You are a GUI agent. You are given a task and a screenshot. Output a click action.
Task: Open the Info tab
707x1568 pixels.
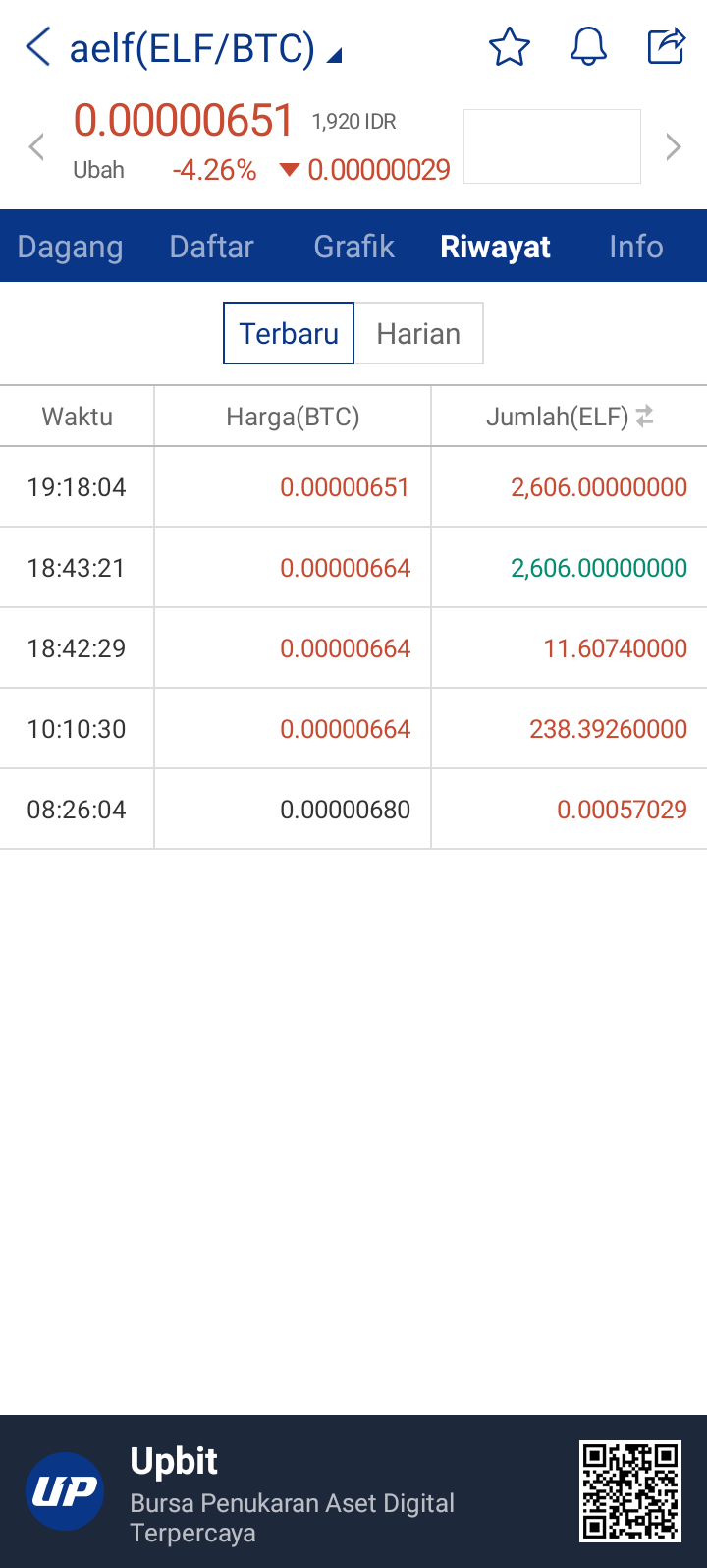point(636,247)
